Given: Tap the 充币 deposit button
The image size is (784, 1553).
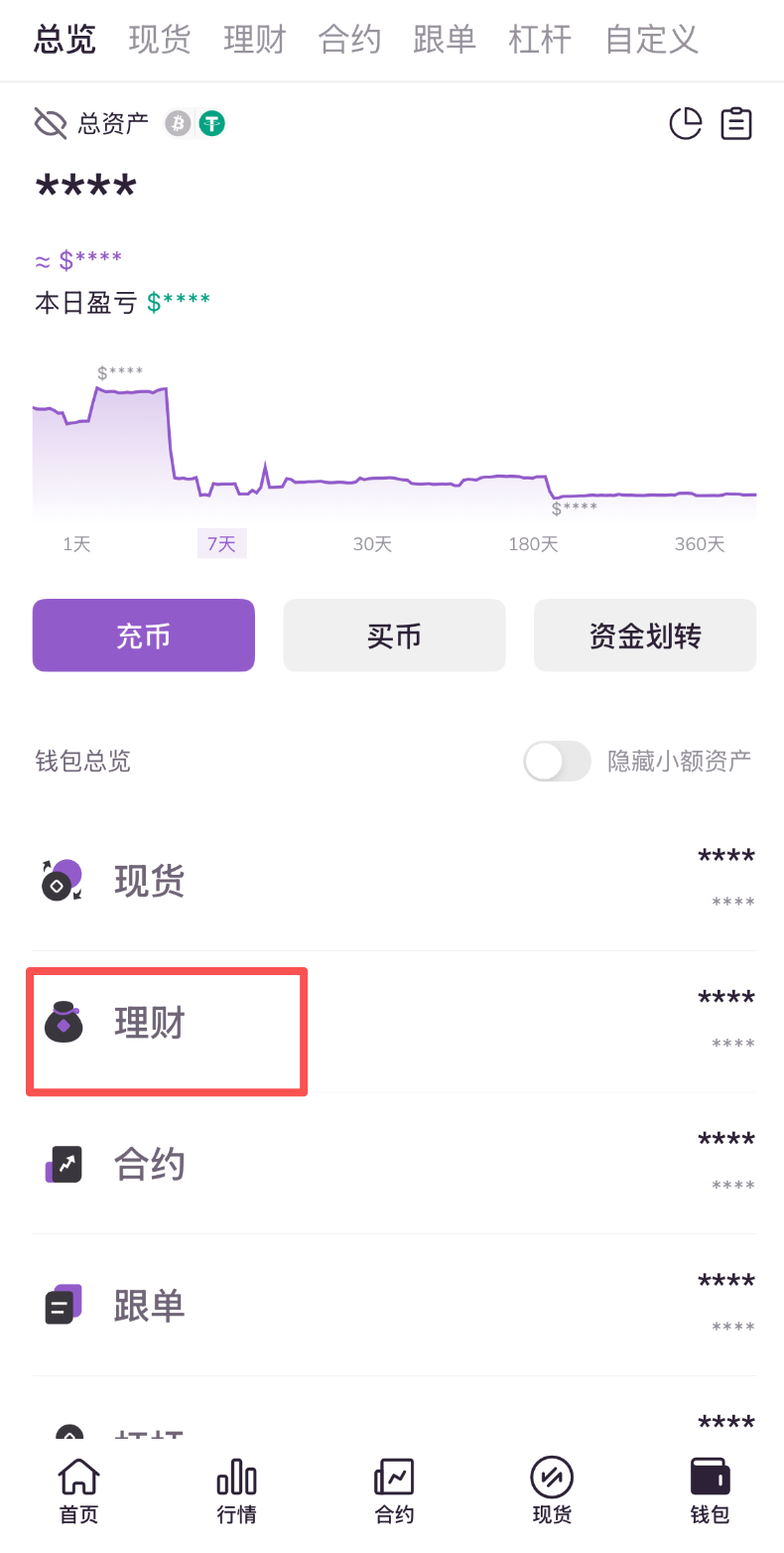Looking at the screenshot, I should [144, 635].
